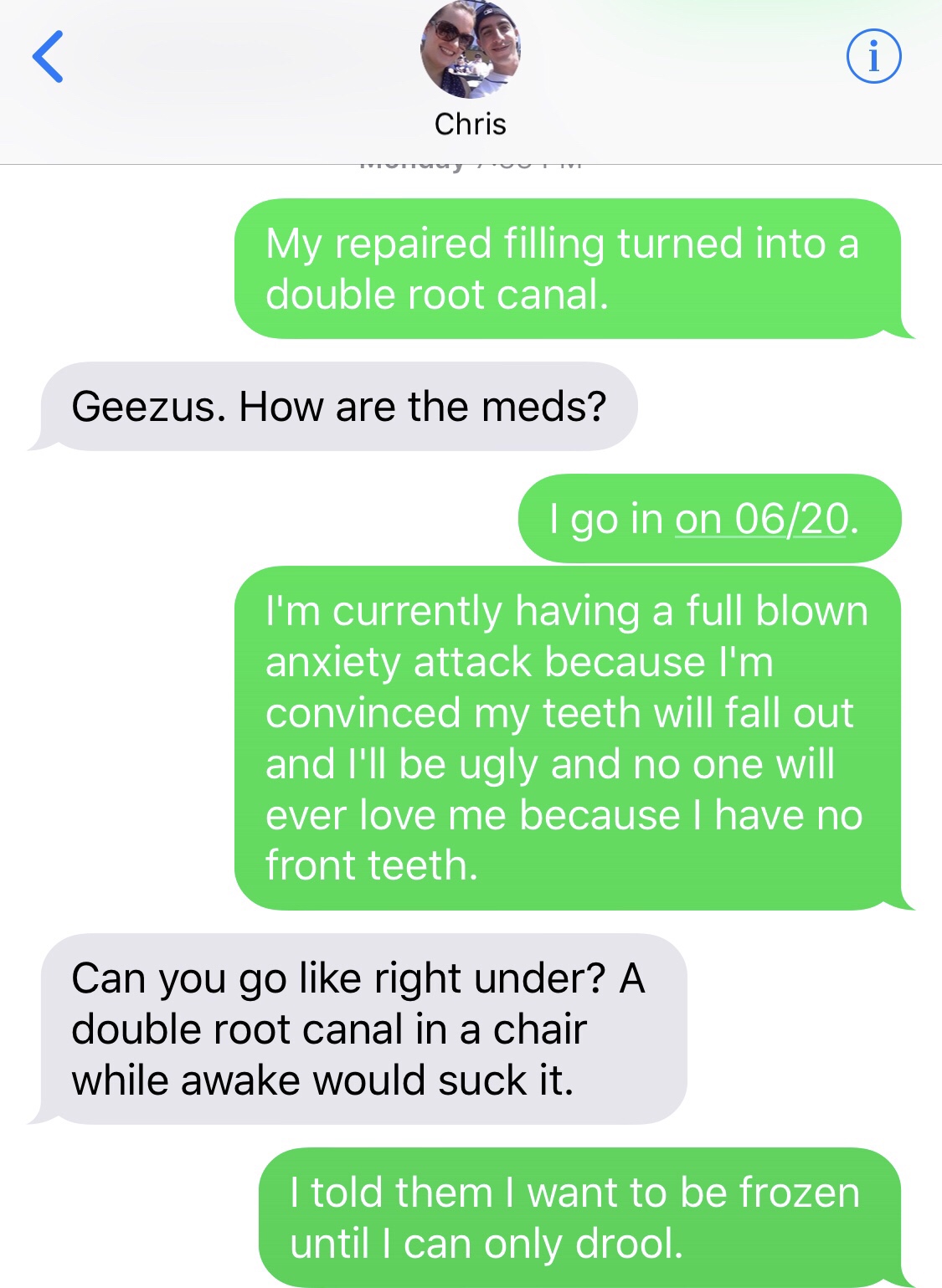Go back to the messages list
942x1288 pixels.
click(48, 57)
